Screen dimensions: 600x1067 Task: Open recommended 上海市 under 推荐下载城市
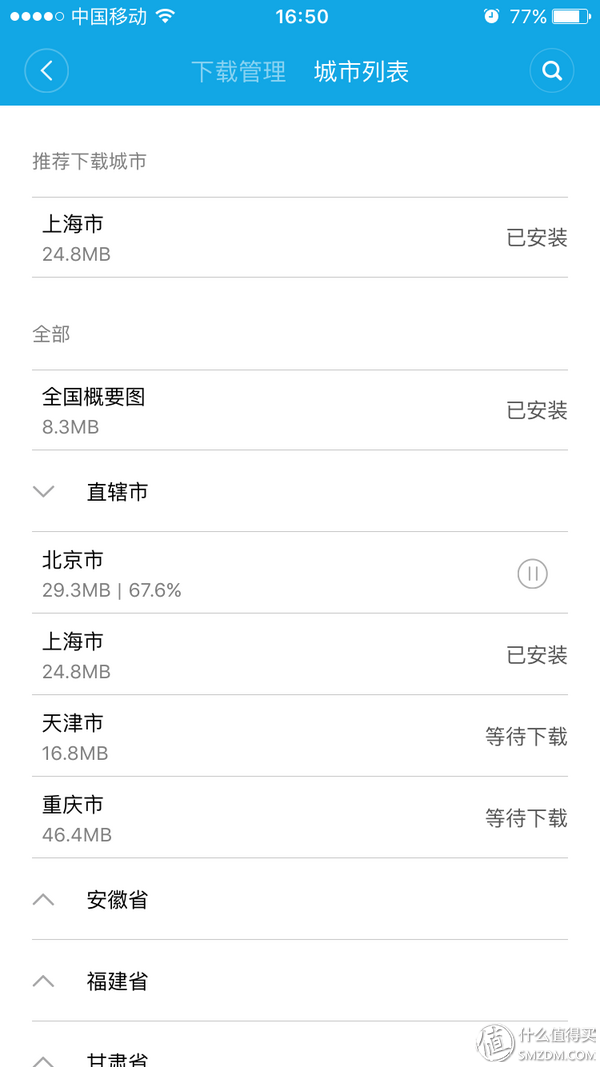coord(300,238)
